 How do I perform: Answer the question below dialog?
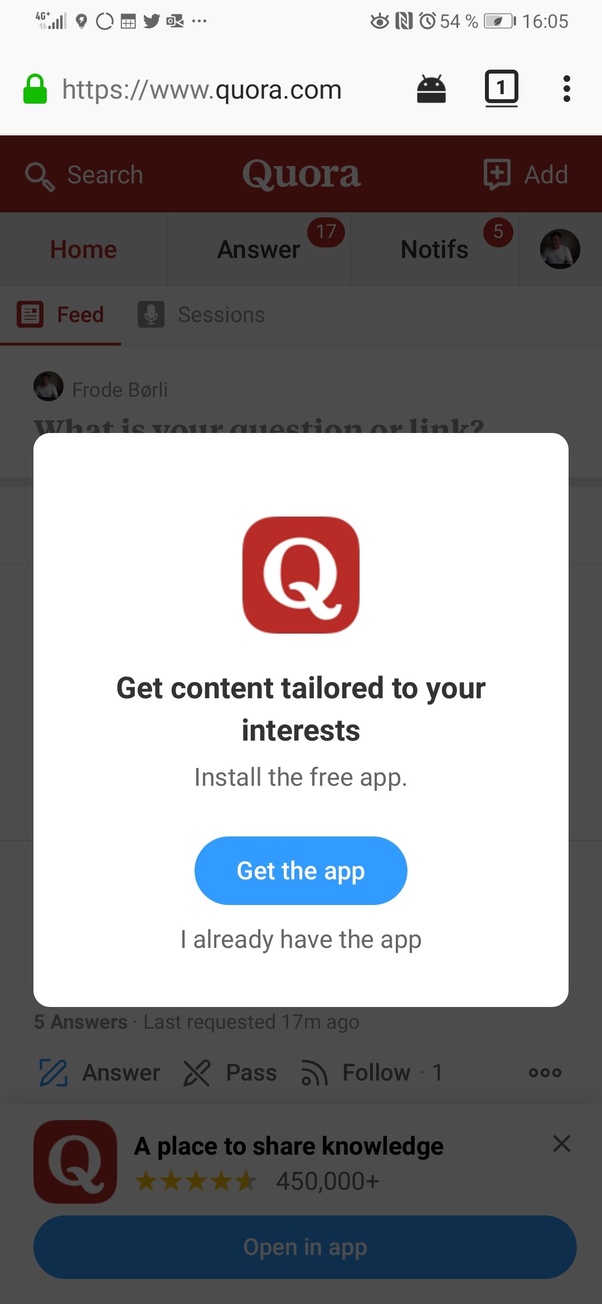tap(99, 1072)
